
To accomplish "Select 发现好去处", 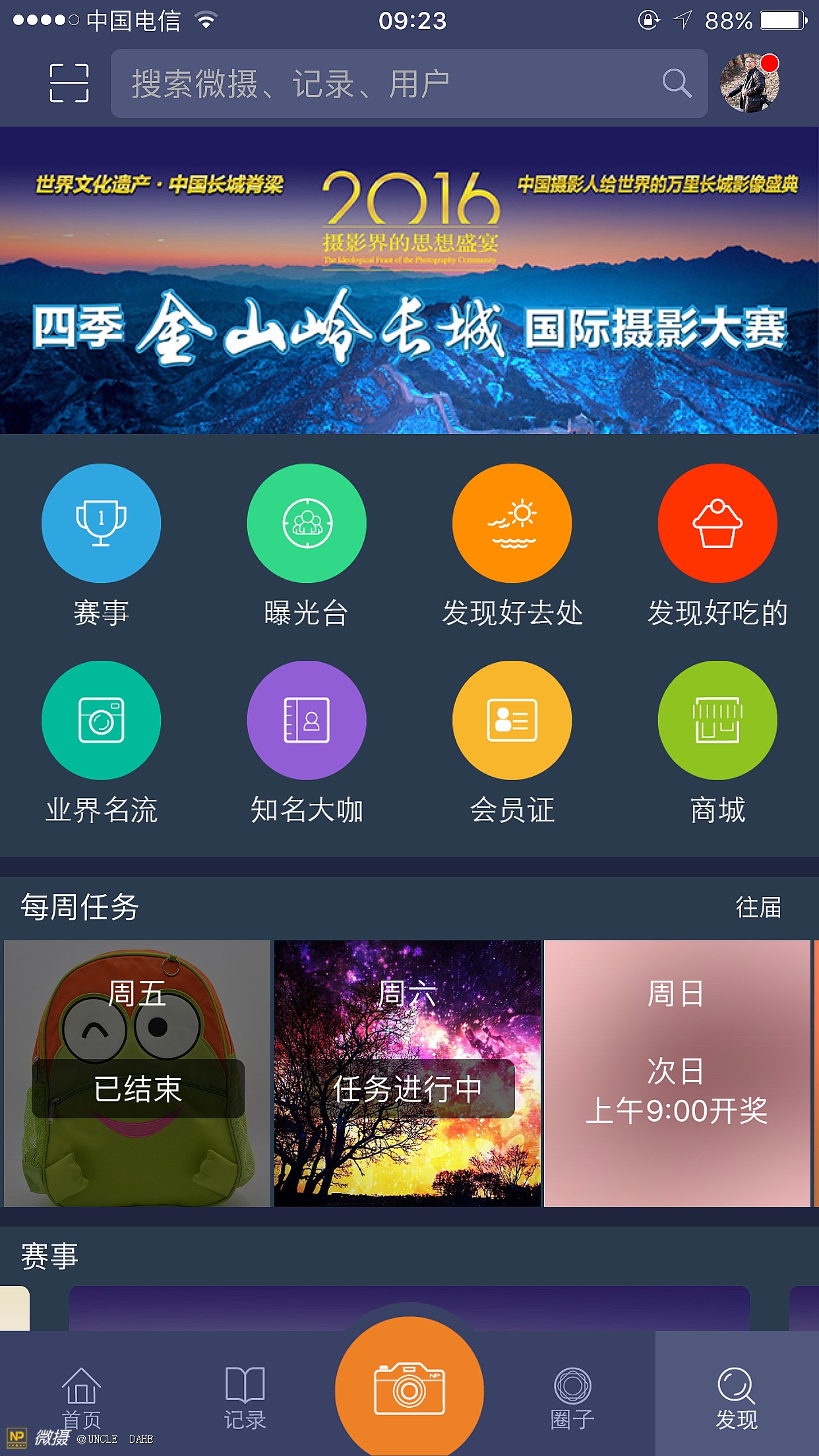I will point(512,523).
